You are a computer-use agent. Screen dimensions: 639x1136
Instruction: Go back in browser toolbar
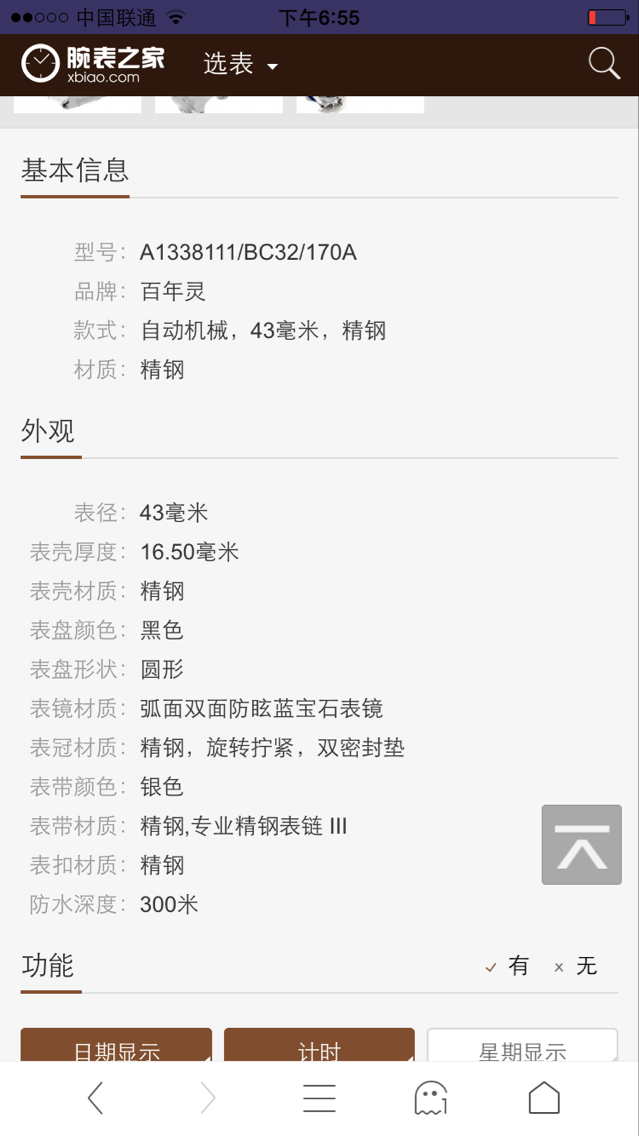pos(95,1098)
